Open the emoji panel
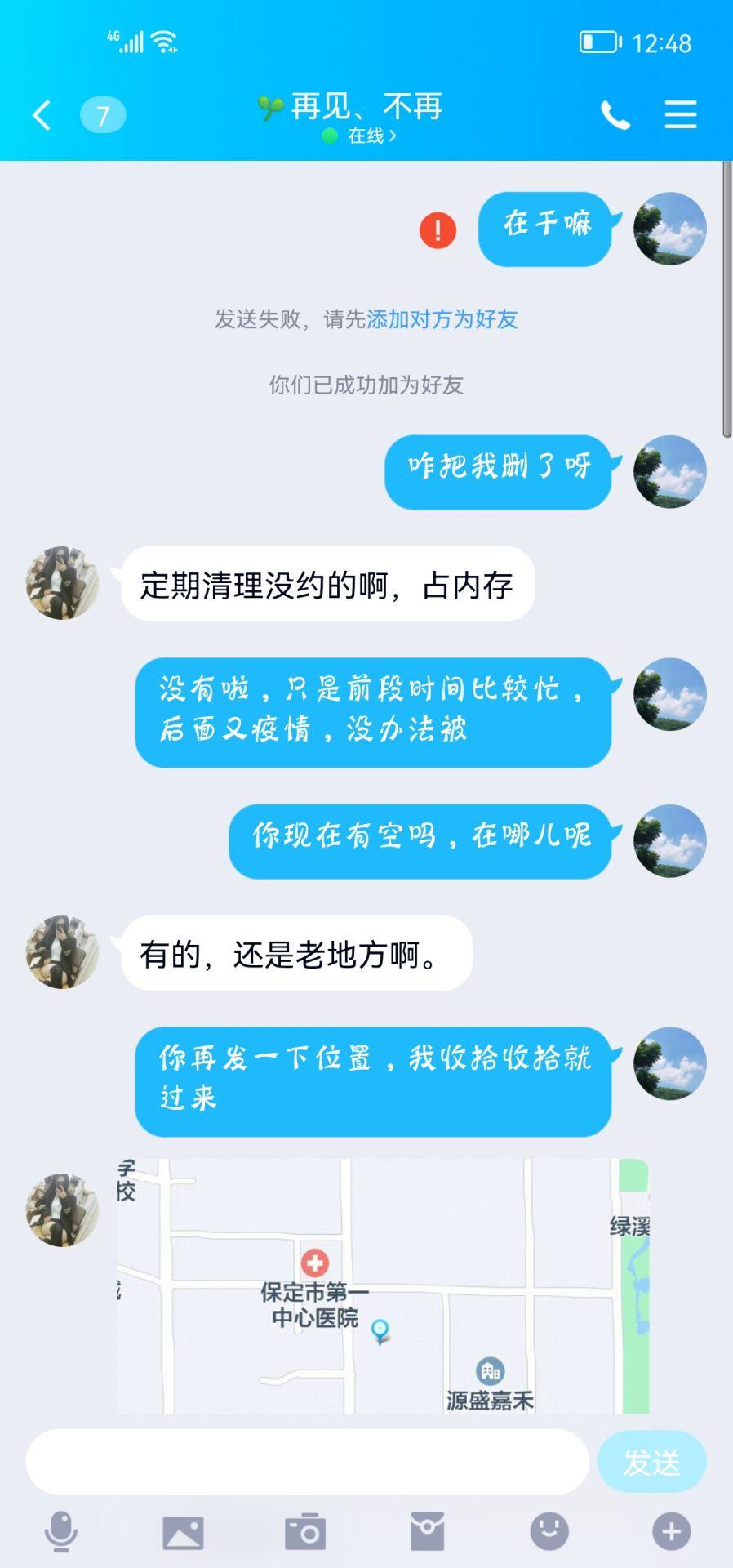733x1568 pixels. [x=549, y=1531]
